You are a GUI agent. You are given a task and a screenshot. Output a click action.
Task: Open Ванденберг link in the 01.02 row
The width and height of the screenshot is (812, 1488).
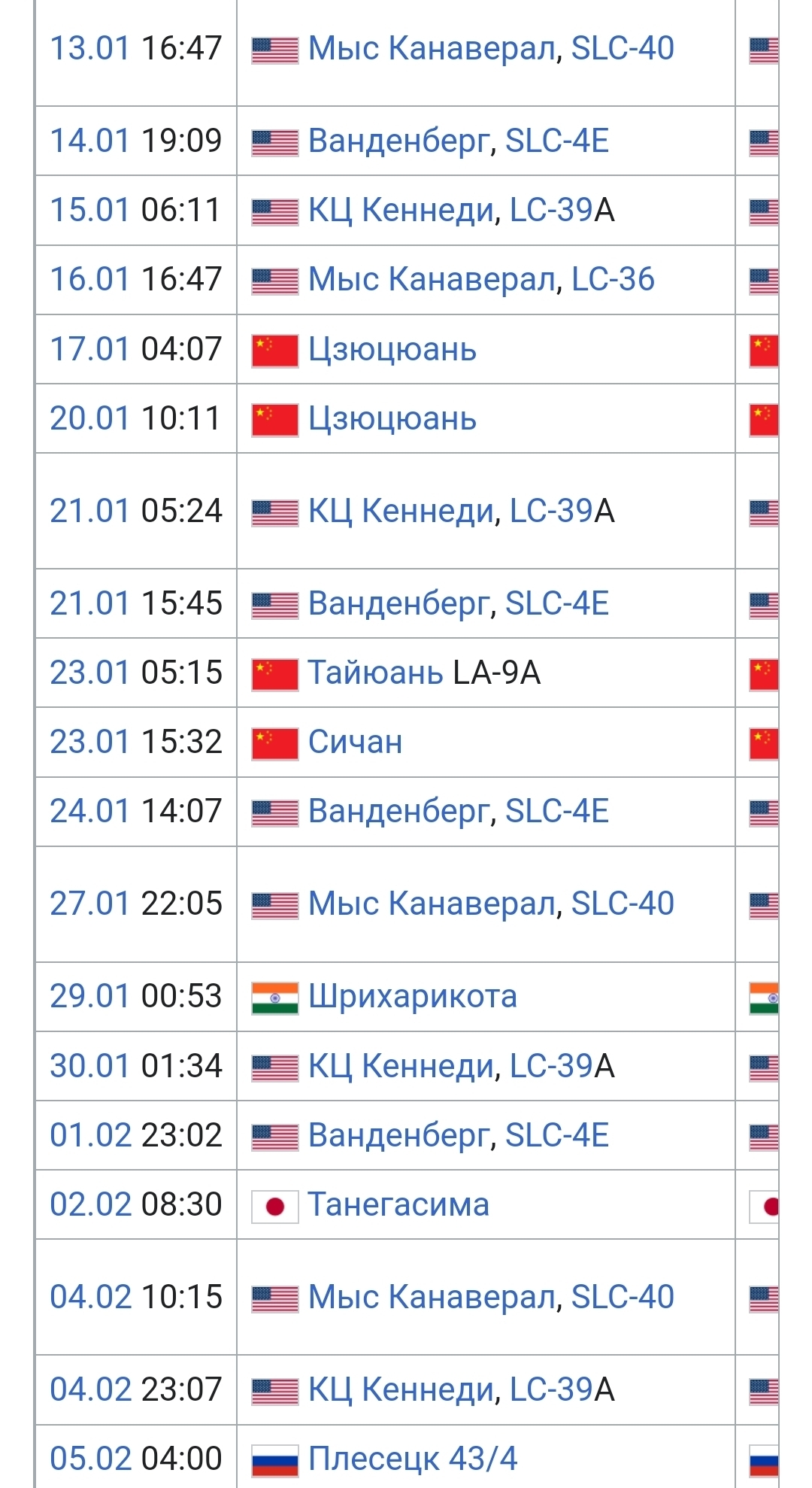coord(398,1136)
